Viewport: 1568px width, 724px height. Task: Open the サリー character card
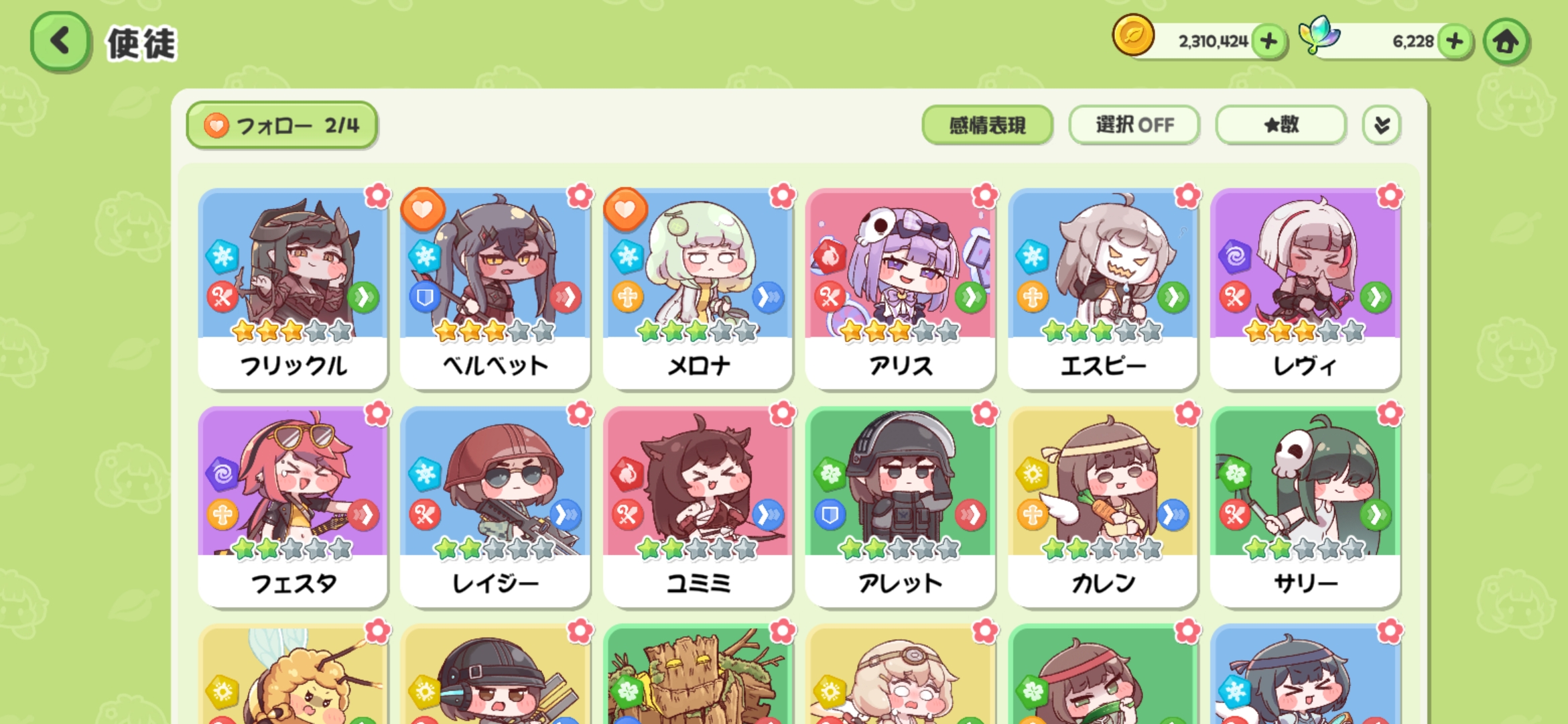[x=1305, y=506]
